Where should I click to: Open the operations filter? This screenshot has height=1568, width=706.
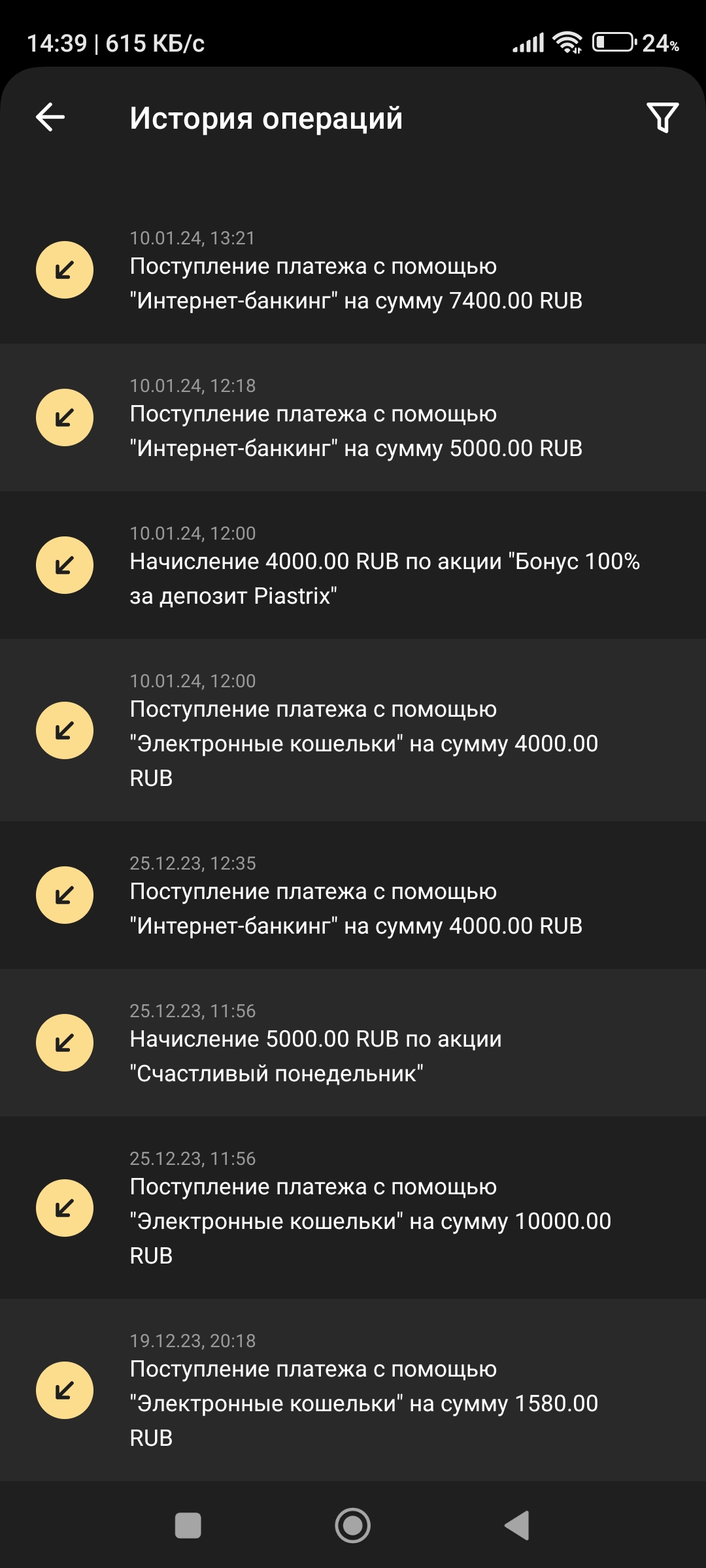662,118
